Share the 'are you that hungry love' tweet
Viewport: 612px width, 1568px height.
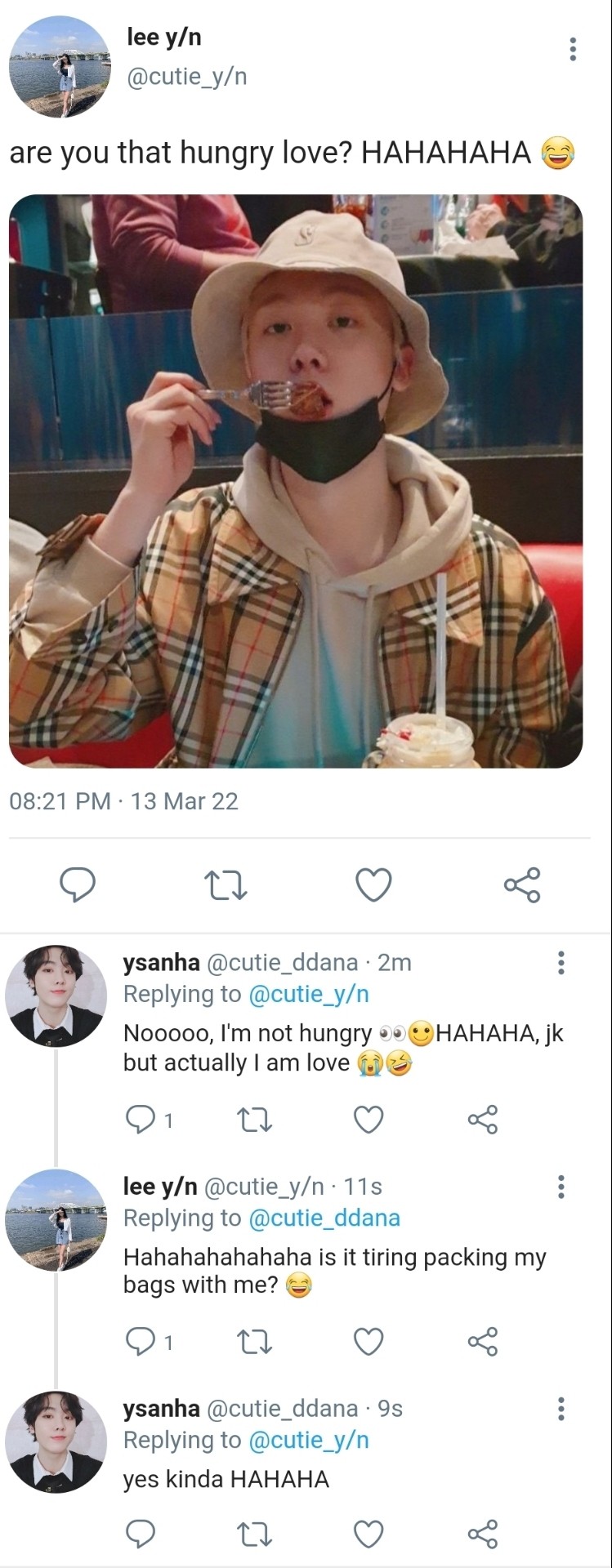coord(522,884)
